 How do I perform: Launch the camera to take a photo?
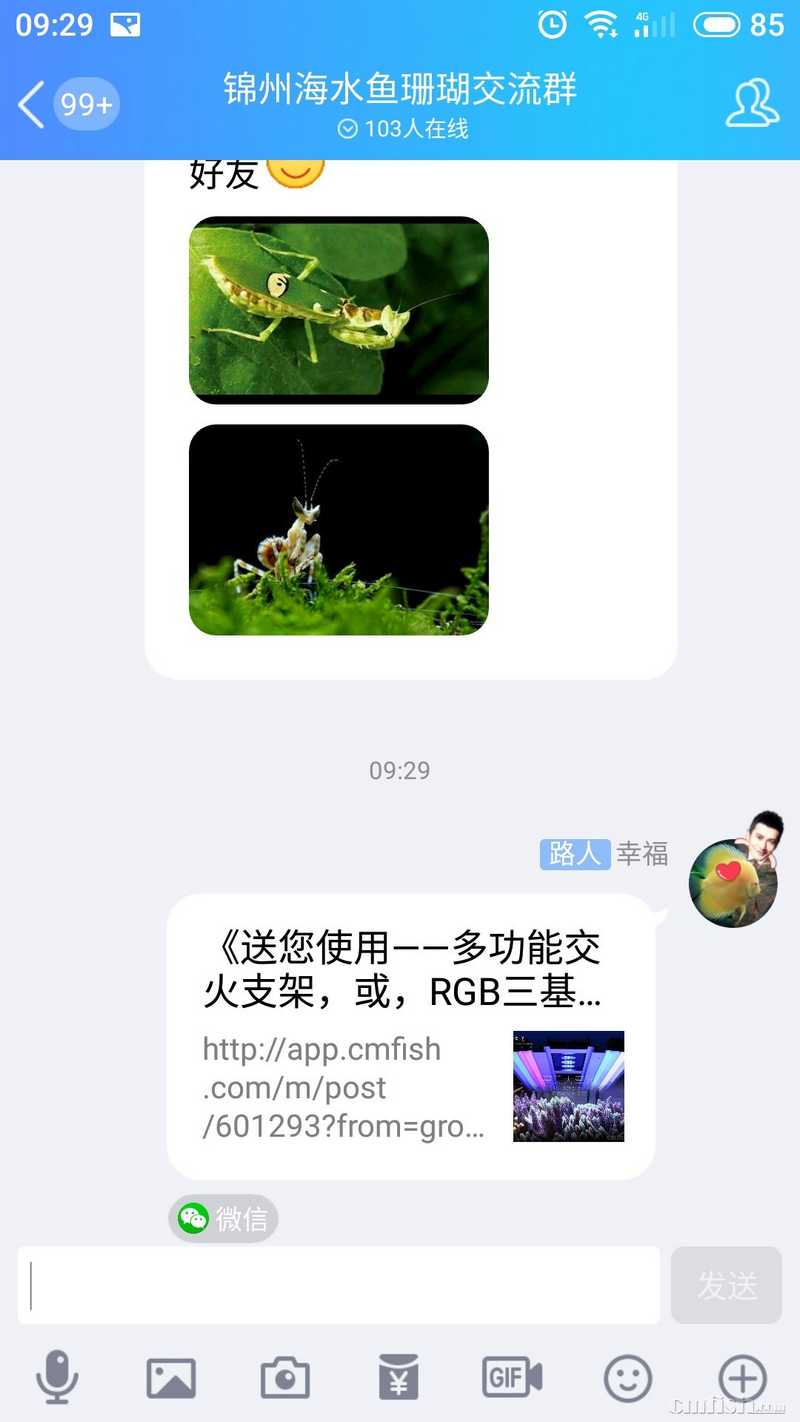(285, 1378)
